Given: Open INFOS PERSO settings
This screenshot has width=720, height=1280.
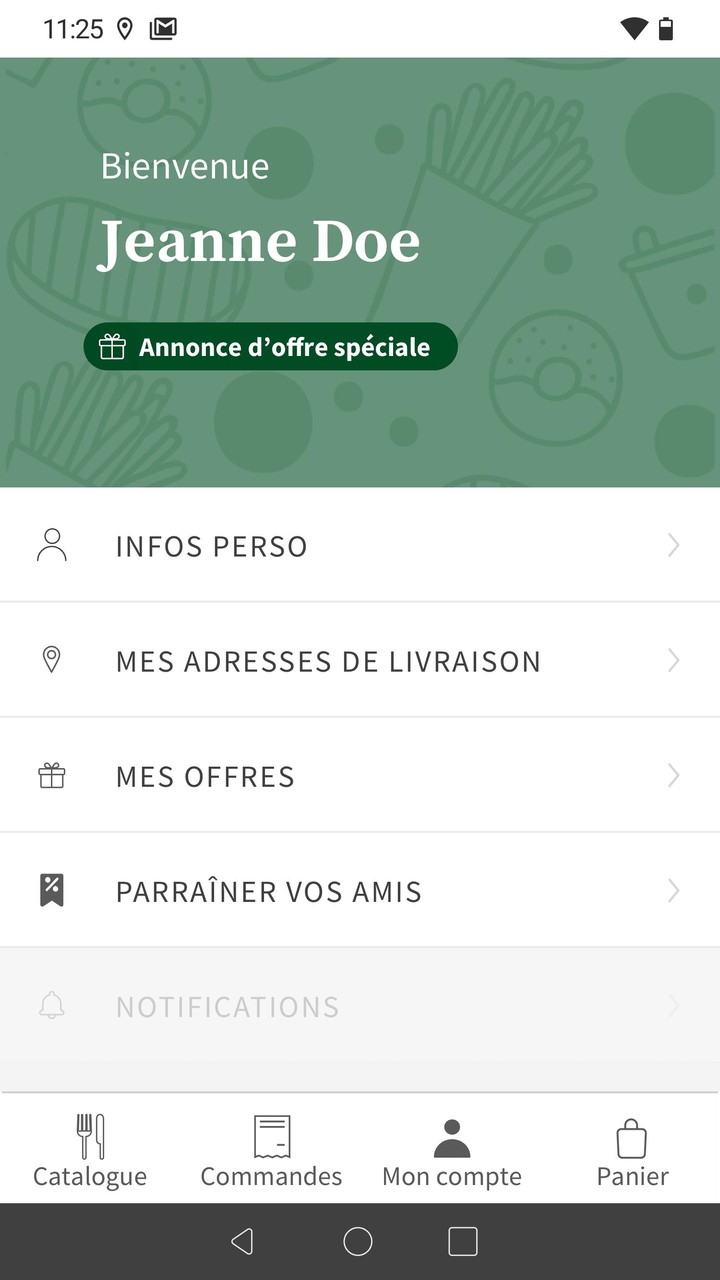Looking at the screenshot, I should point(360,546).
